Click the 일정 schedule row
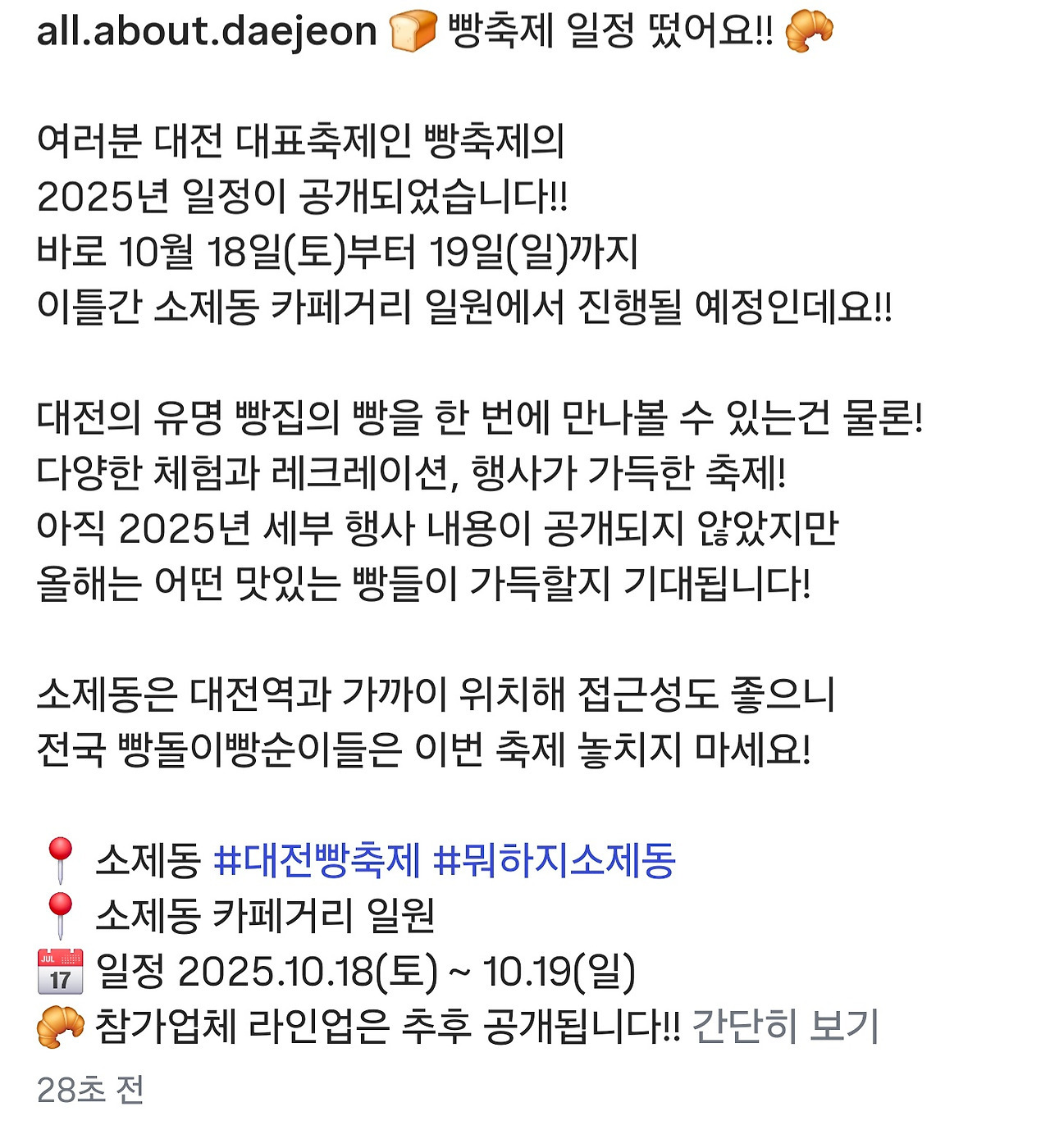The width and height of the screenshot is (1050, 1148). click(x=328, y=972)
